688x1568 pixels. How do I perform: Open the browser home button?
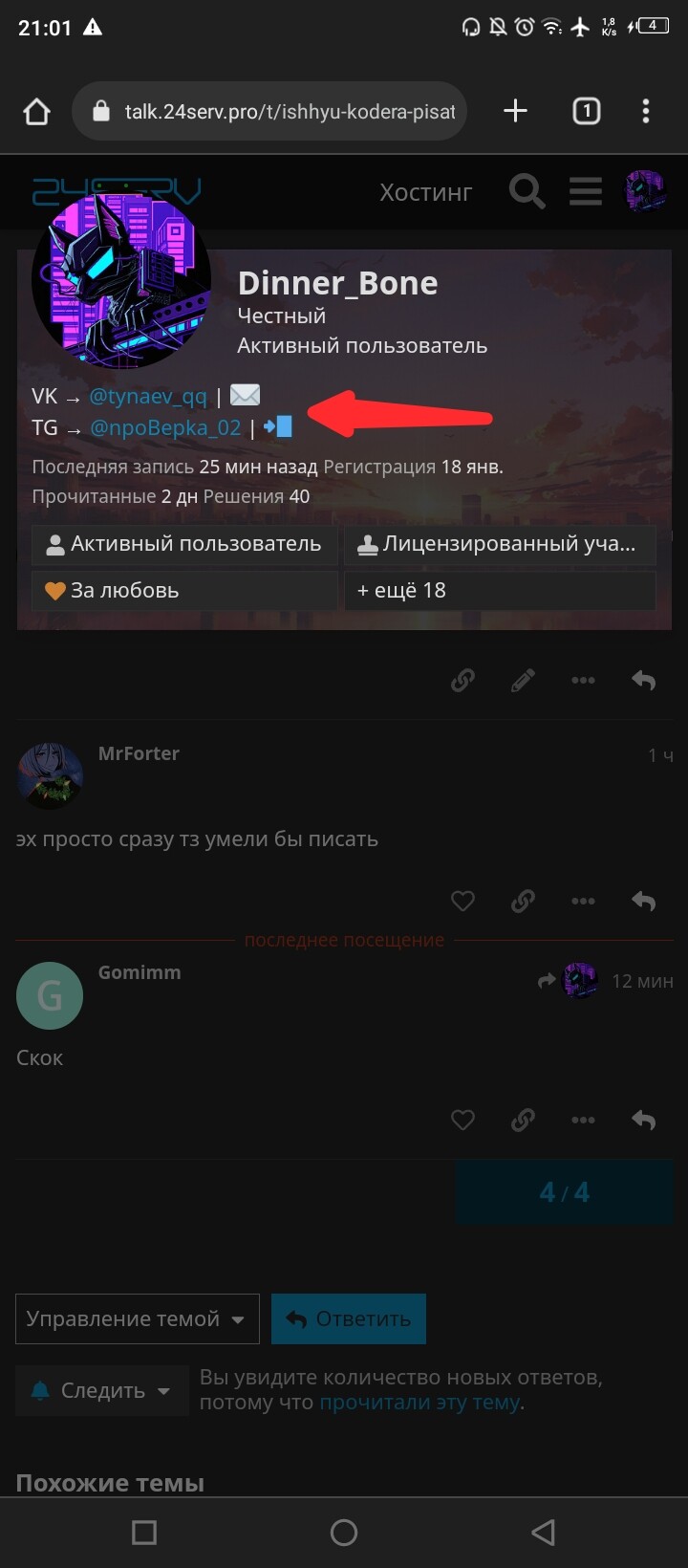pyautogui.click(x=36, y=112)
